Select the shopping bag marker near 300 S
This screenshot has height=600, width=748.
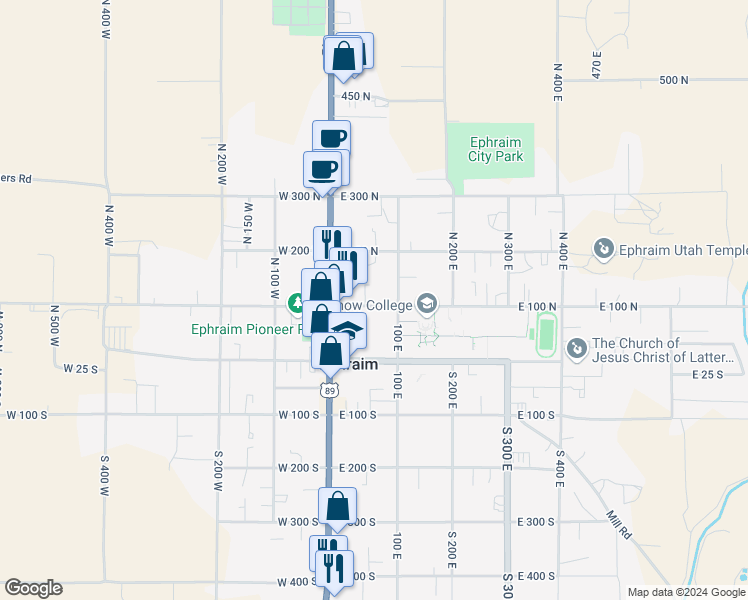pyautogui.click(x=339, y=507)
